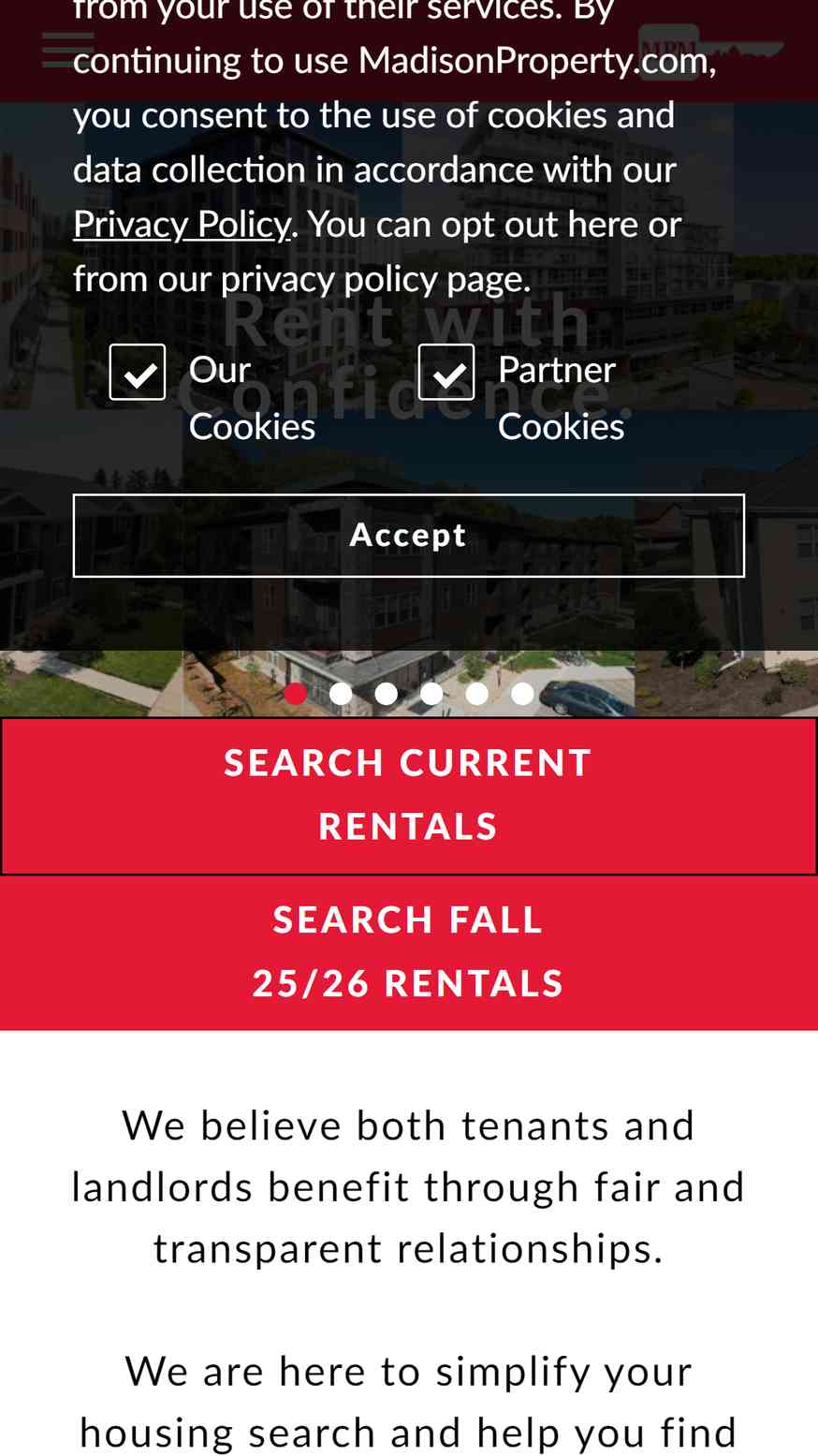Uncheck the Our Cookies checkbox
The image size is (818, 1456).
tap(138, 372)
